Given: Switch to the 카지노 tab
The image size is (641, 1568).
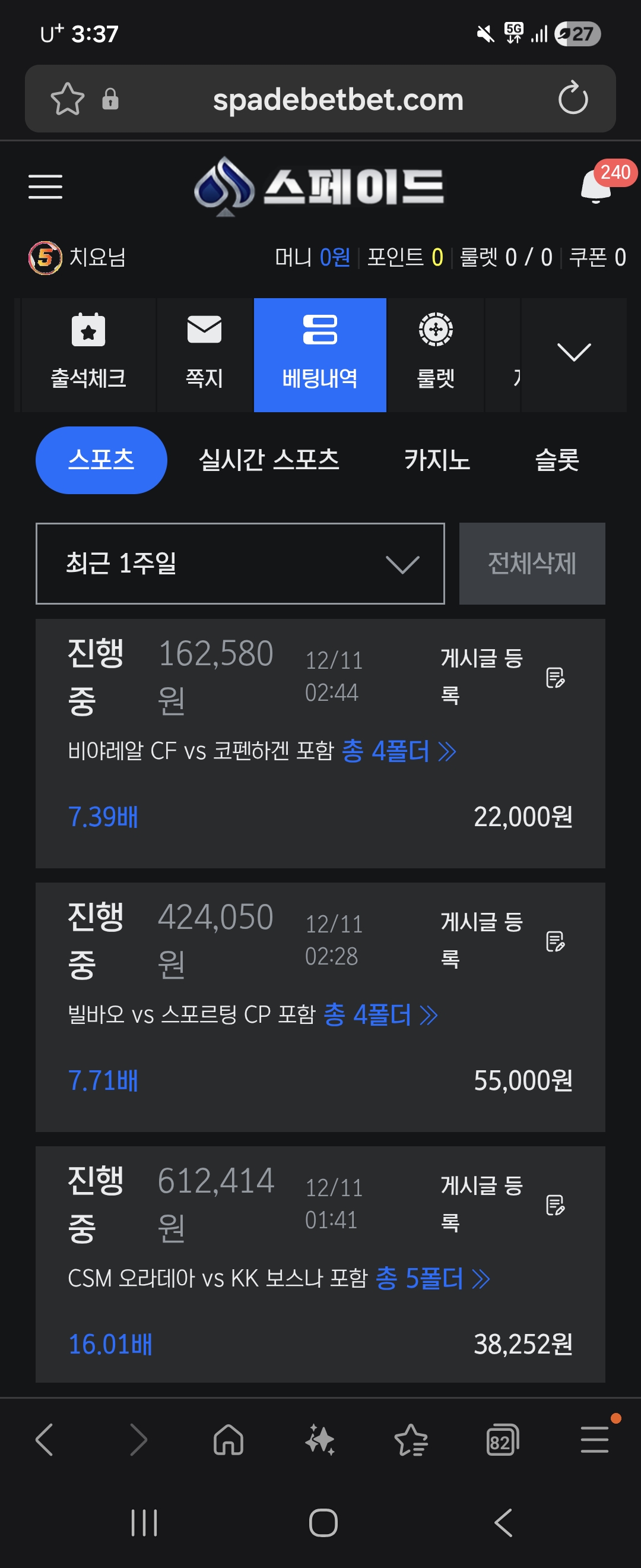Looking at the screenshot, I should click(x=437, y=460).
